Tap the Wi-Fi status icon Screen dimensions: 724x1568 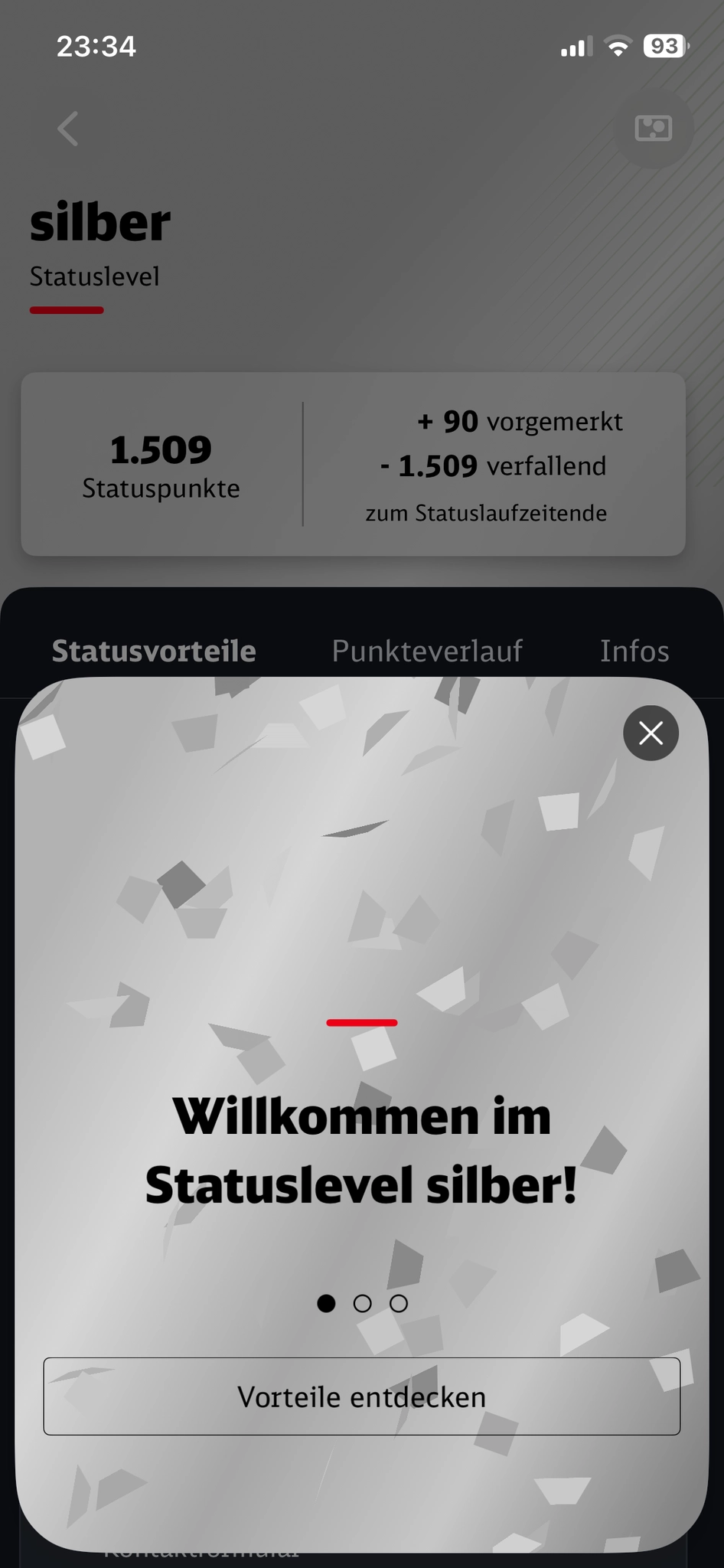click(x=618, y=46)
